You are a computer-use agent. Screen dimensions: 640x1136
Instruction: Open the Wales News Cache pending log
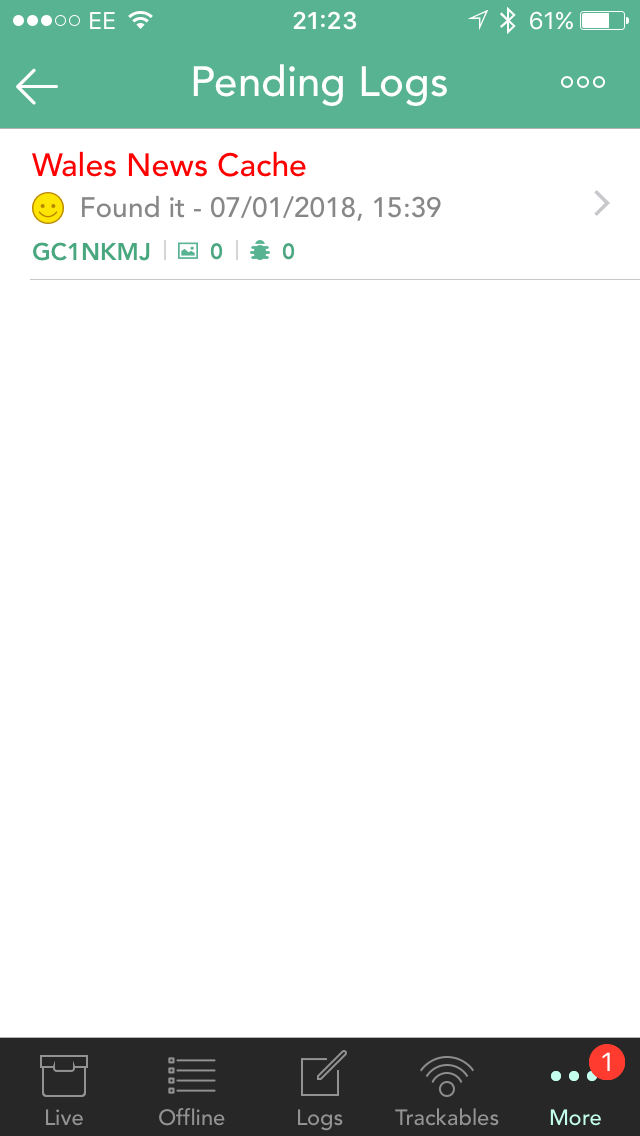point(320,206)
